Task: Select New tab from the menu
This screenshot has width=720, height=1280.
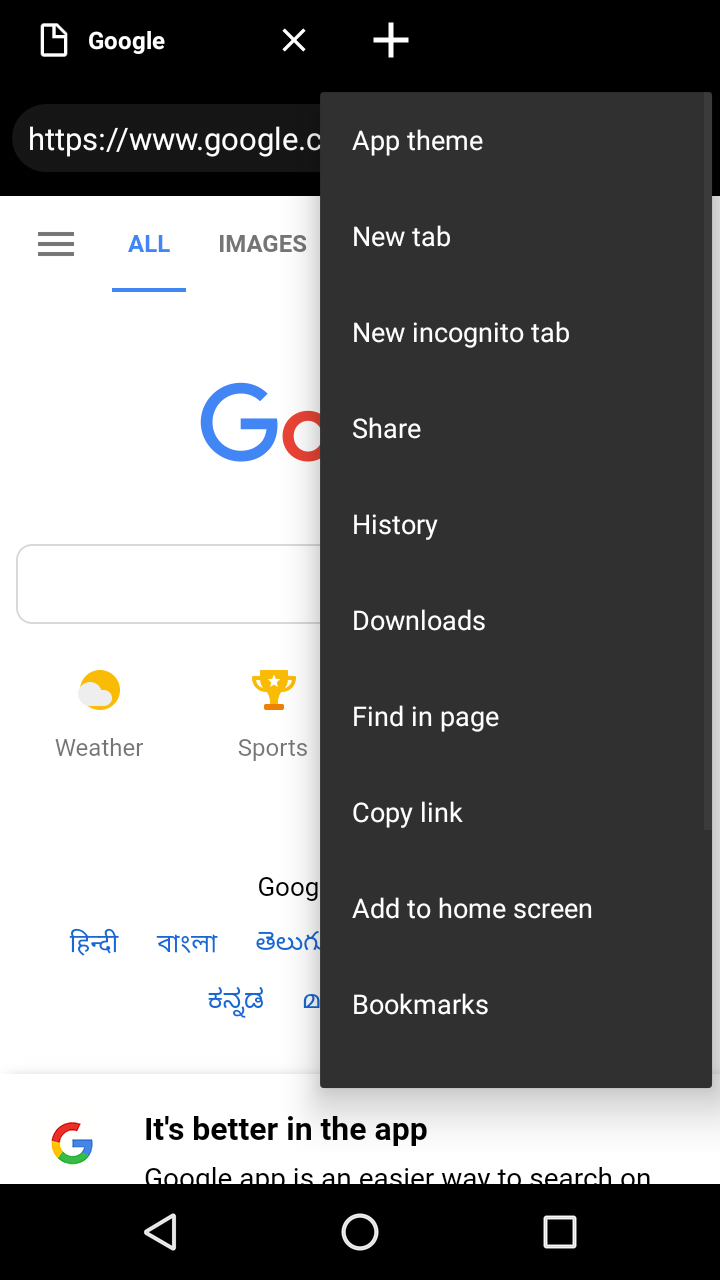Action: 401,237
